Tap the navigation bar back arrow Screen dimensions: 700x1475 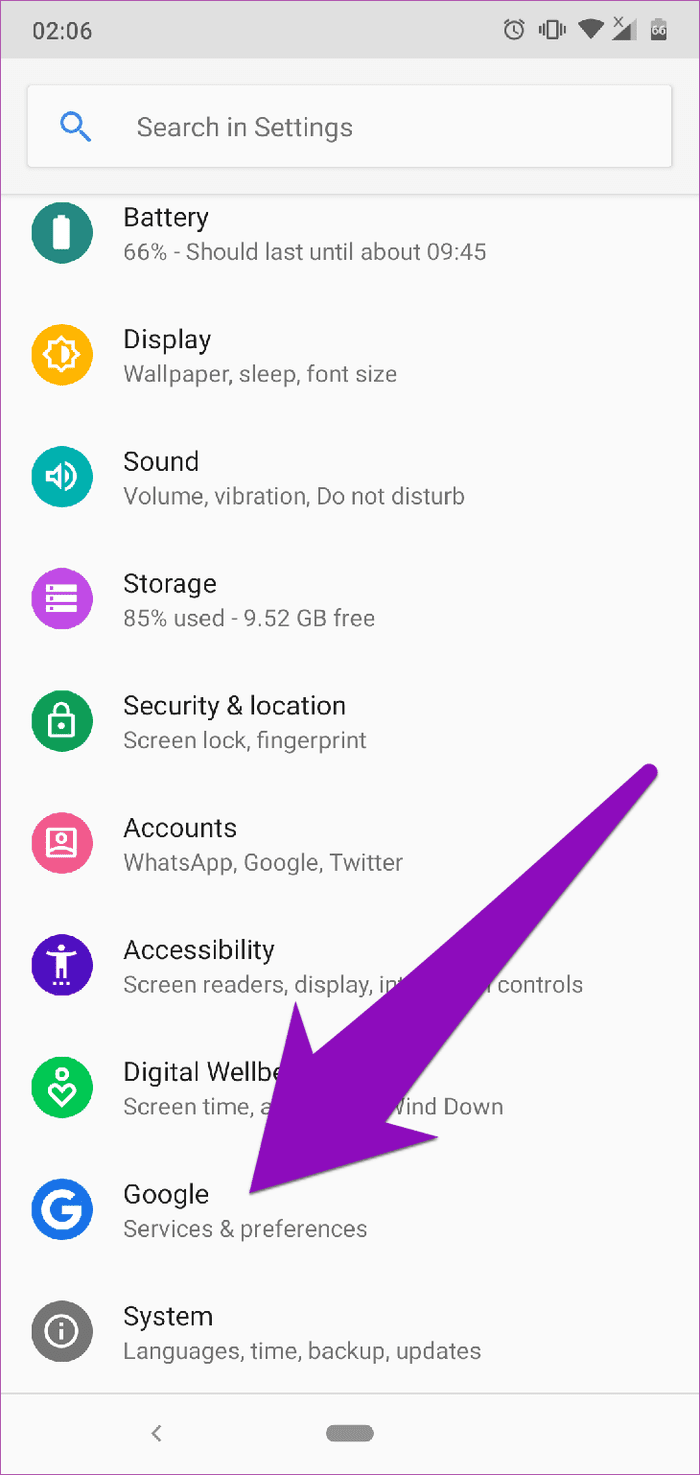[156, 1433]
